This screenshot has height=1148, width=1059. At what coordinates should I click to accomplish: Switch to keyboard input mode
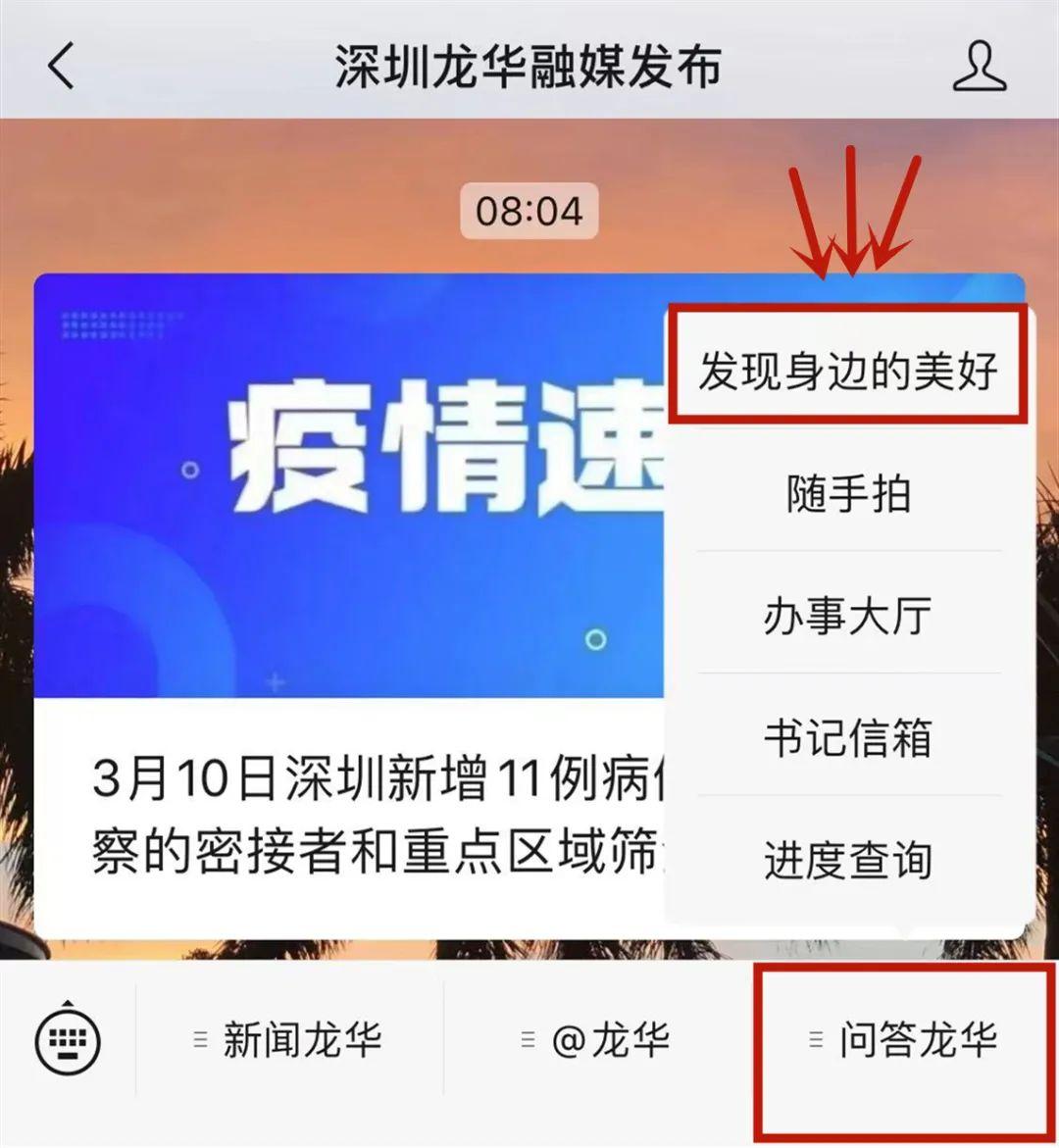(x=68, y=1038)
